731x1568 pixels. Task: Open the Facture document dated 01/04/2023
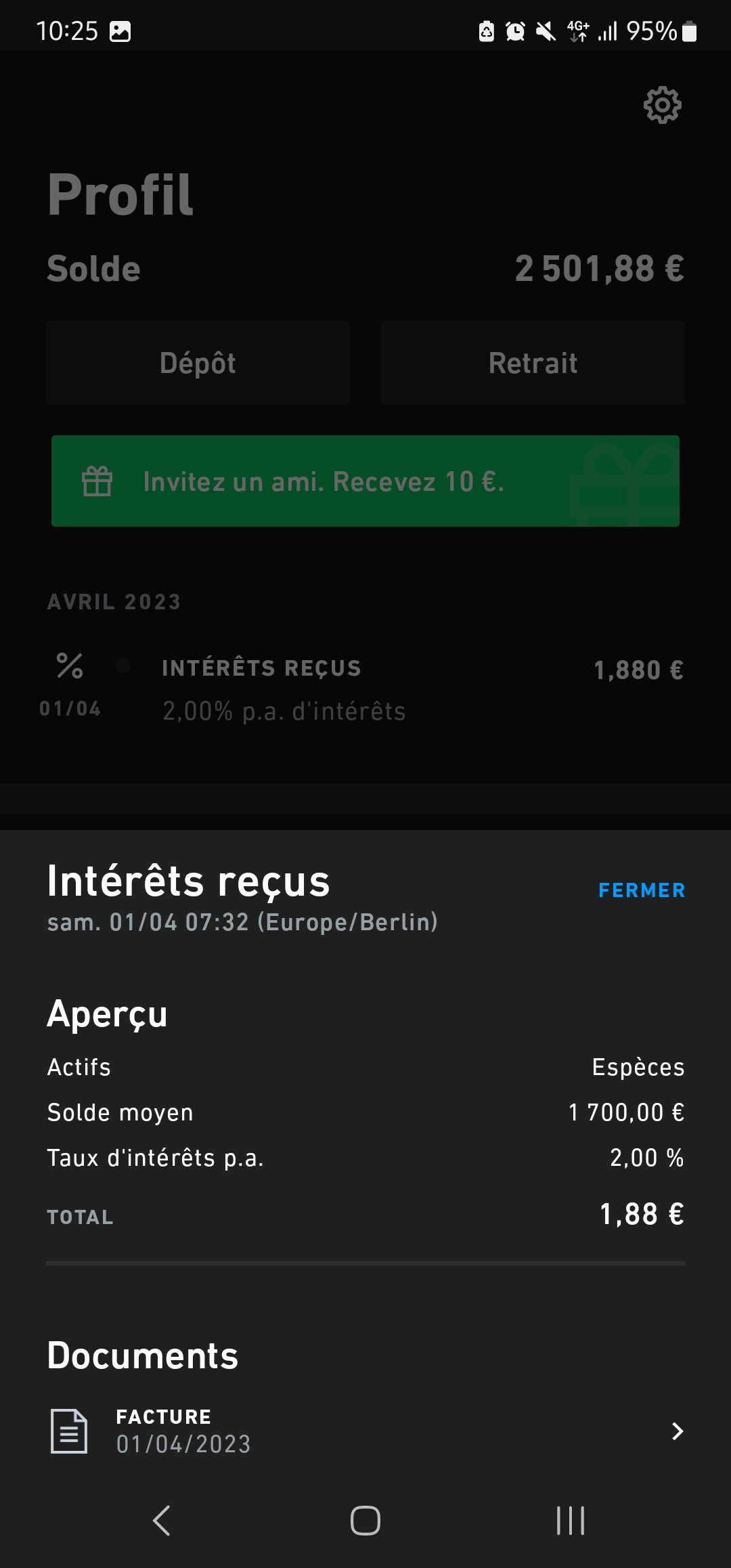click(365, 1431)
